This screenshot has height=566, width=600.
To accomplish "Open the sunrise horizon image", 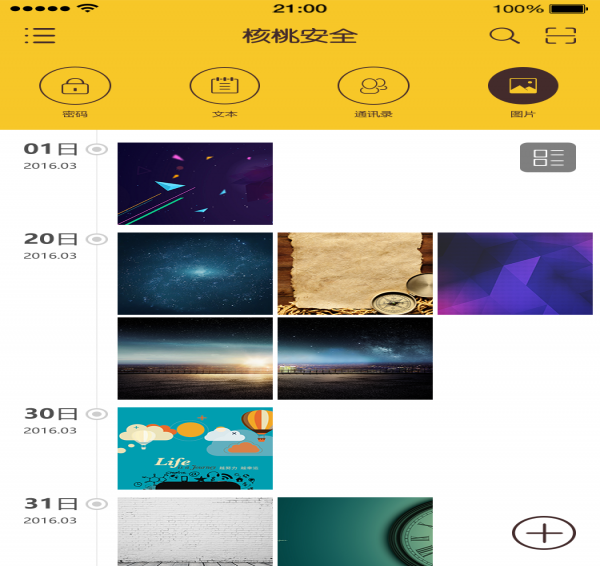I will coord(195,358).
